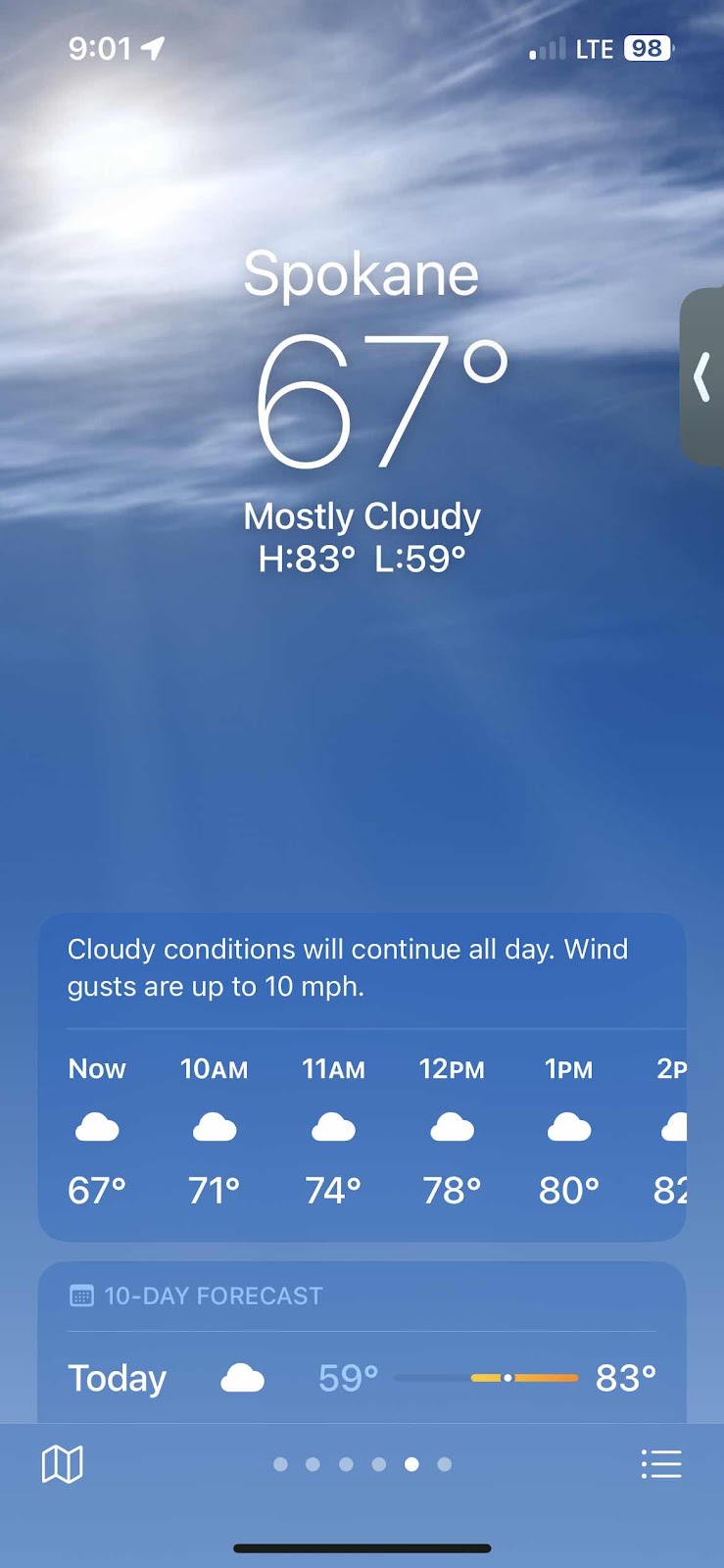The image size is (724, 1568).
Task: Tap the page indicator dots
Action: click(362, 1464)
